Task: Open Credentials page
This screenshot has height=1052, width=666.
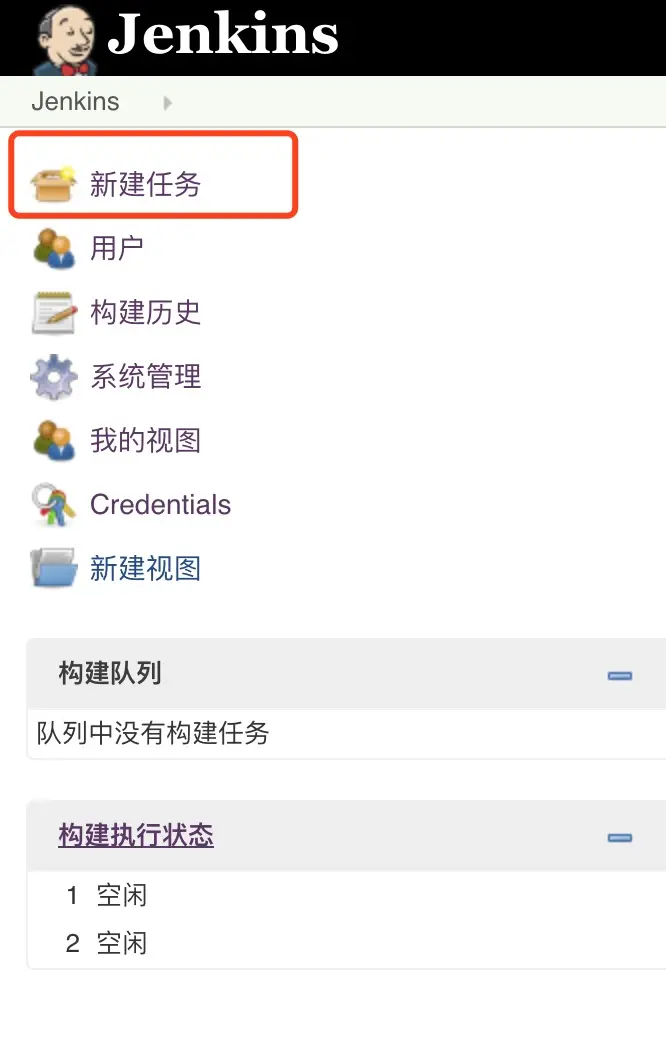Action: 160,505
